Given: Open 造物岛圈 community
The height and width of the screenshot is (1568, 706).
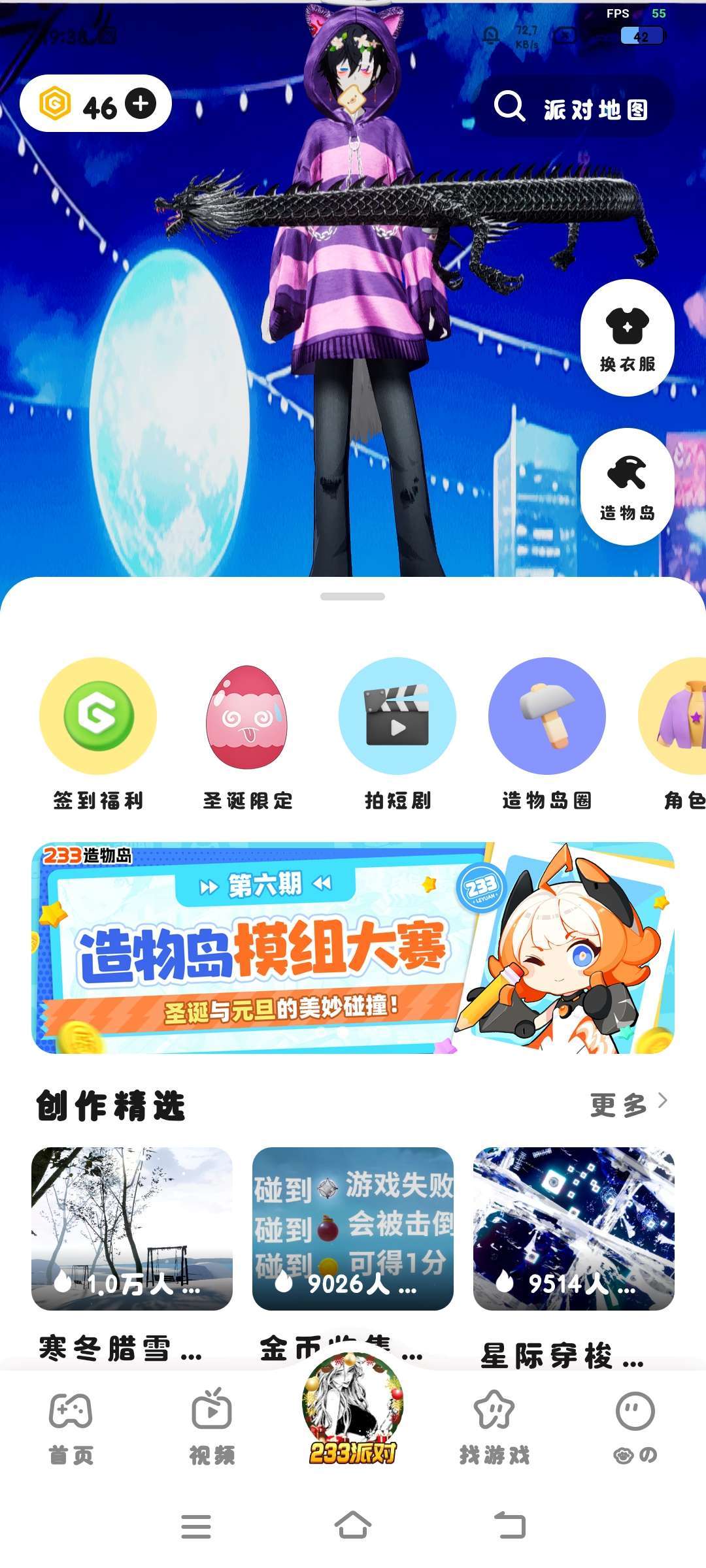Looking at the screenshot, I should pos(547,733).
